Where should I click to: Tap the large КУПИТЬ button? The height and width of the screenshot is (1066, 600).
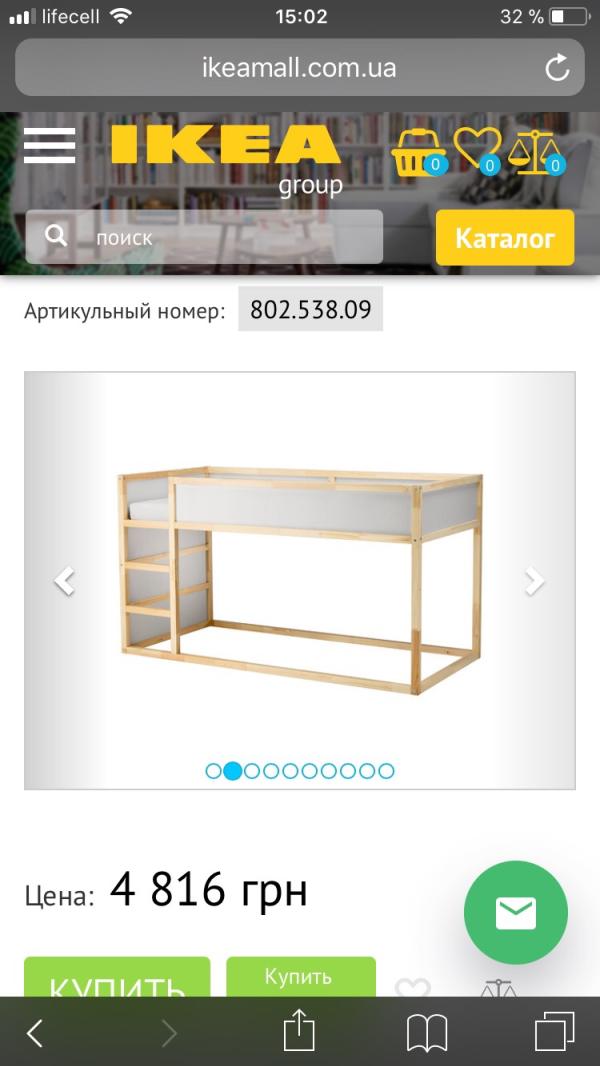tap(118, 977)
